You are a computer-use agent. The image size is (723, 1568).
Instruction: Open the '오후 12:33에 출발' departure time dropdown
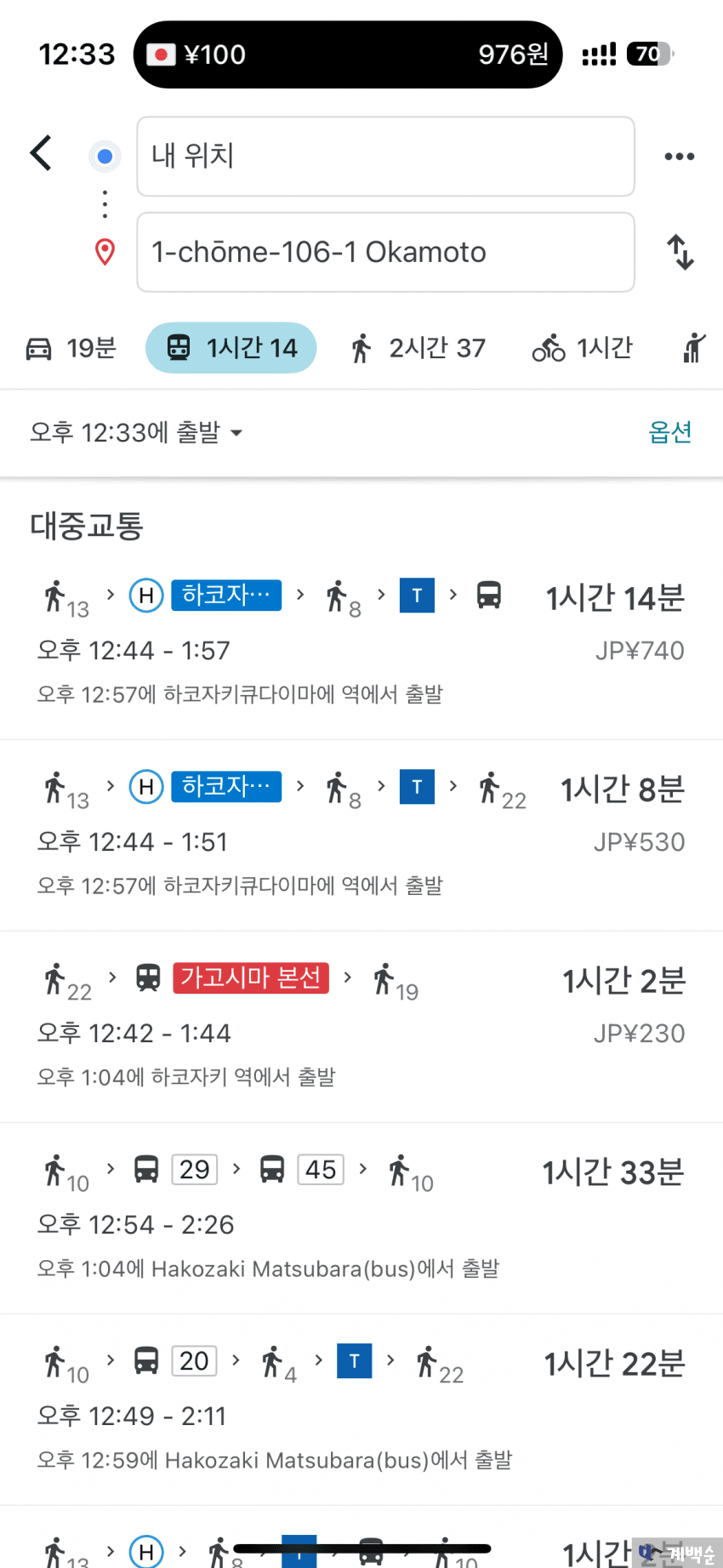tap(136, 432)
